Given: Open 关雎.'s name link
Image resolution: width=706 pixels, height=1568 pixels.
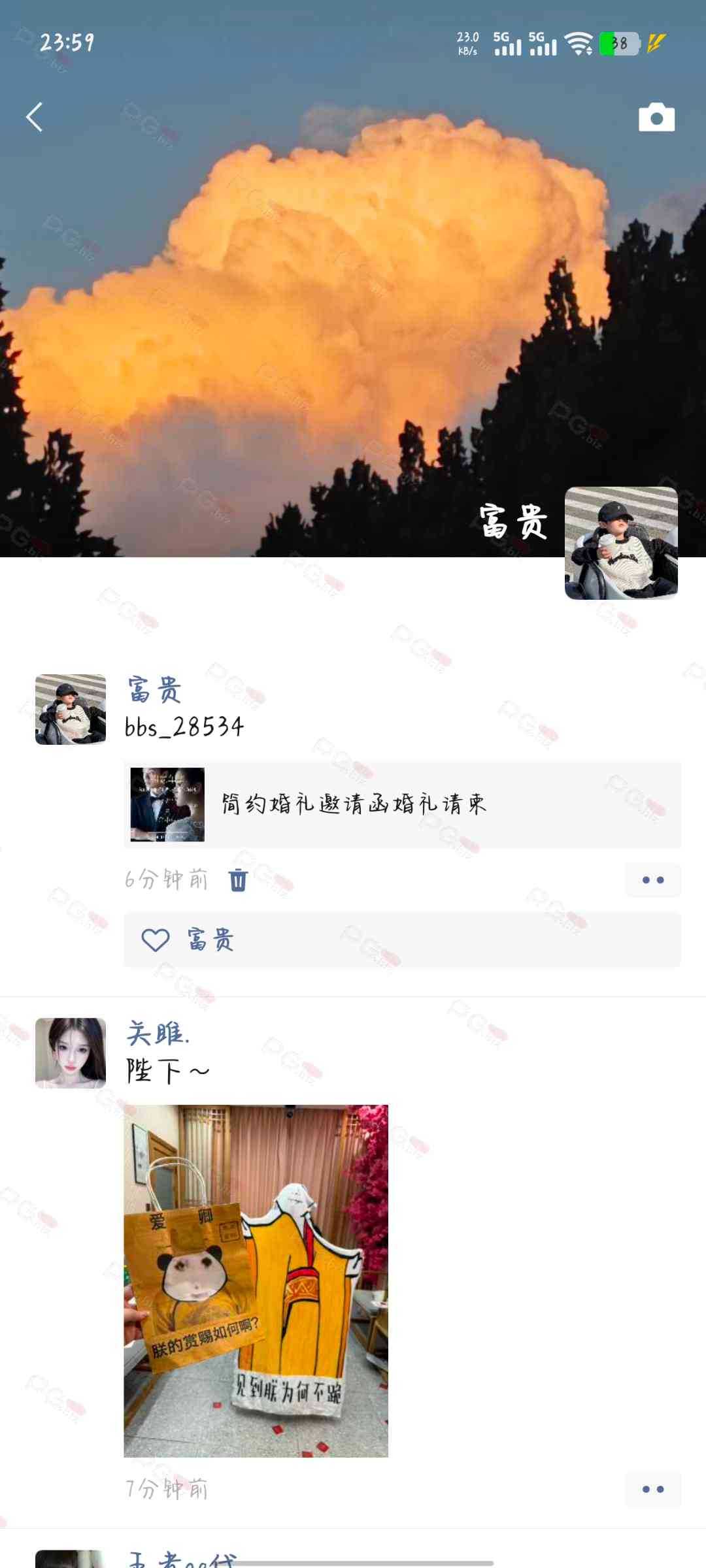Looking at the screenshot, I should pos(158,1034).
